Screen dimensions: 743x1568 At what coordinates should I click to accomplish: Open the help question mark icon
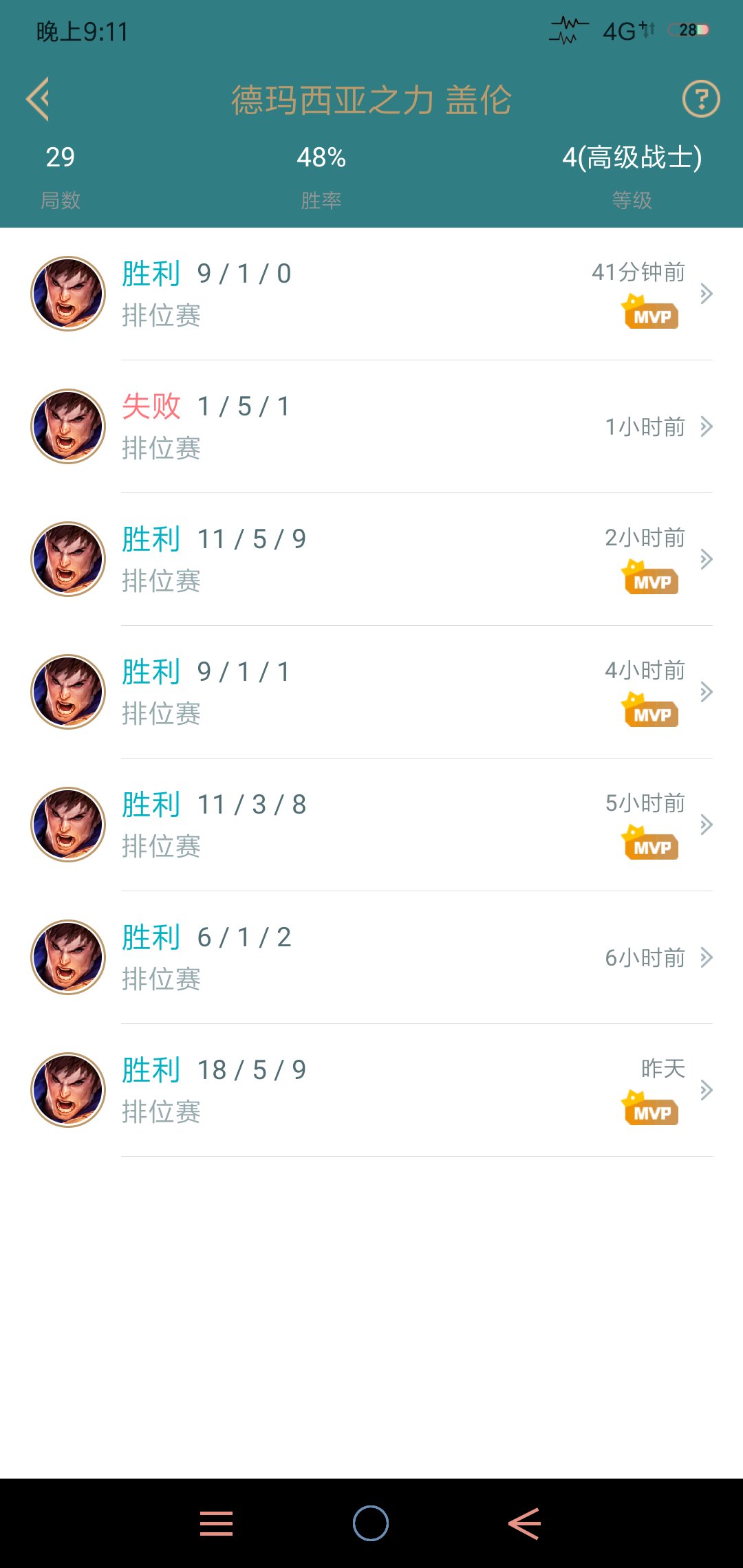[x=700, y=99]
